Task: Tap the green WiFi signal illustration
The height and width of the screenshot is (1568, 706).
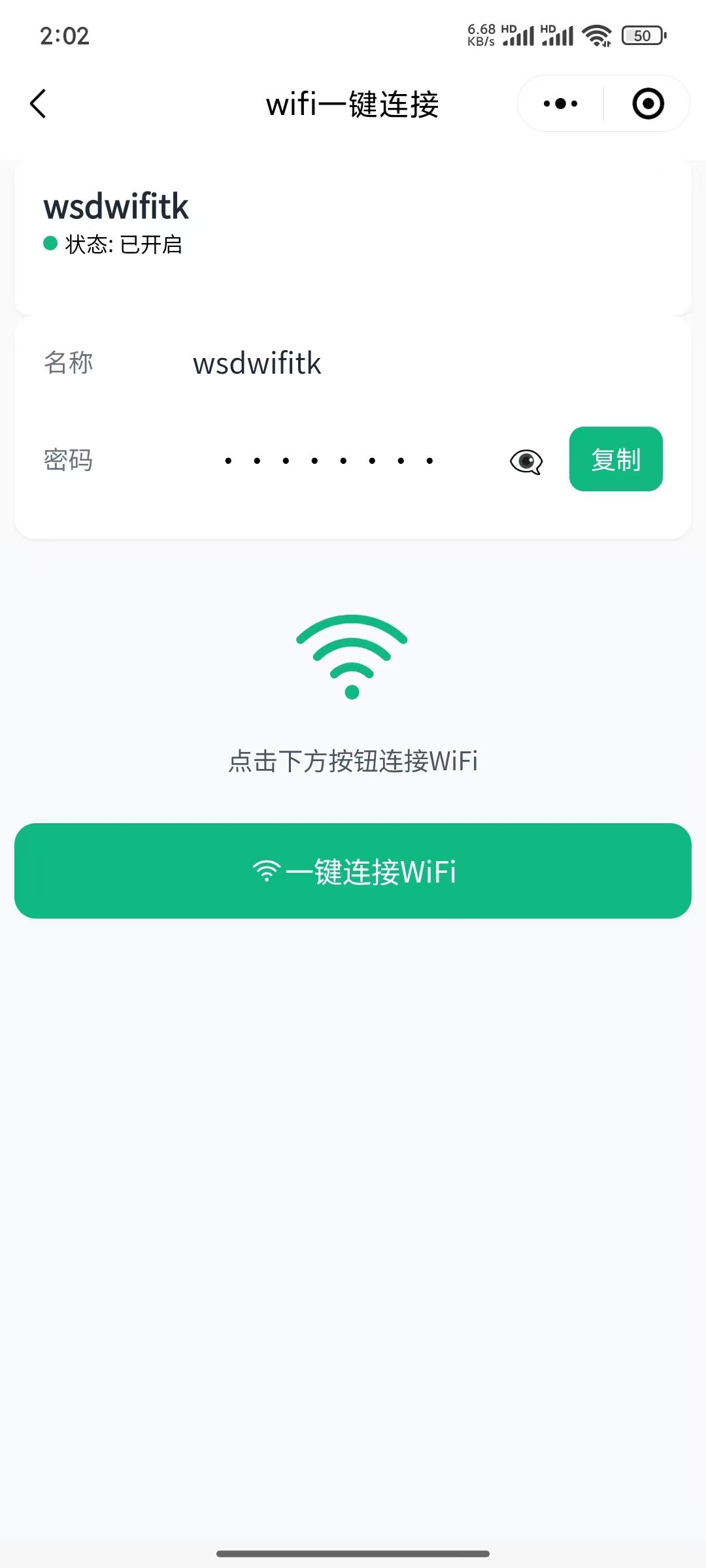Action: [352, 657]
